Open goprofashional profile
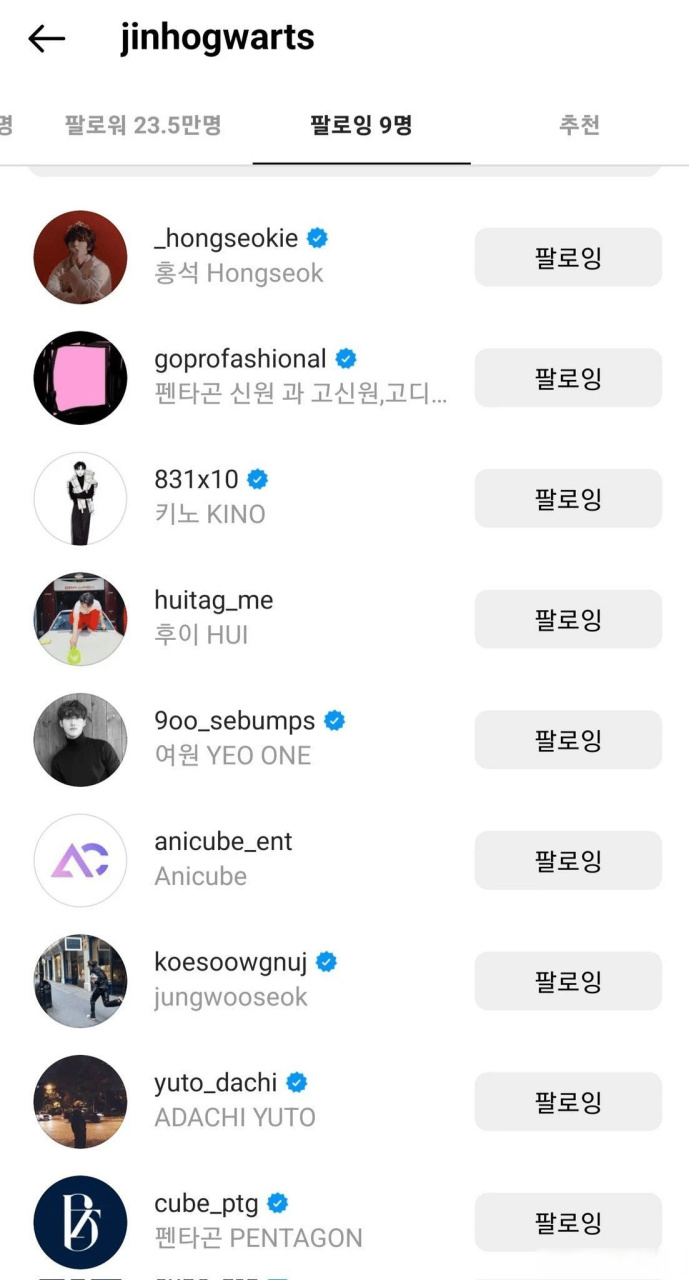Image resolution: width=689 pixels, height=1280 pixels. coord(240,359)
